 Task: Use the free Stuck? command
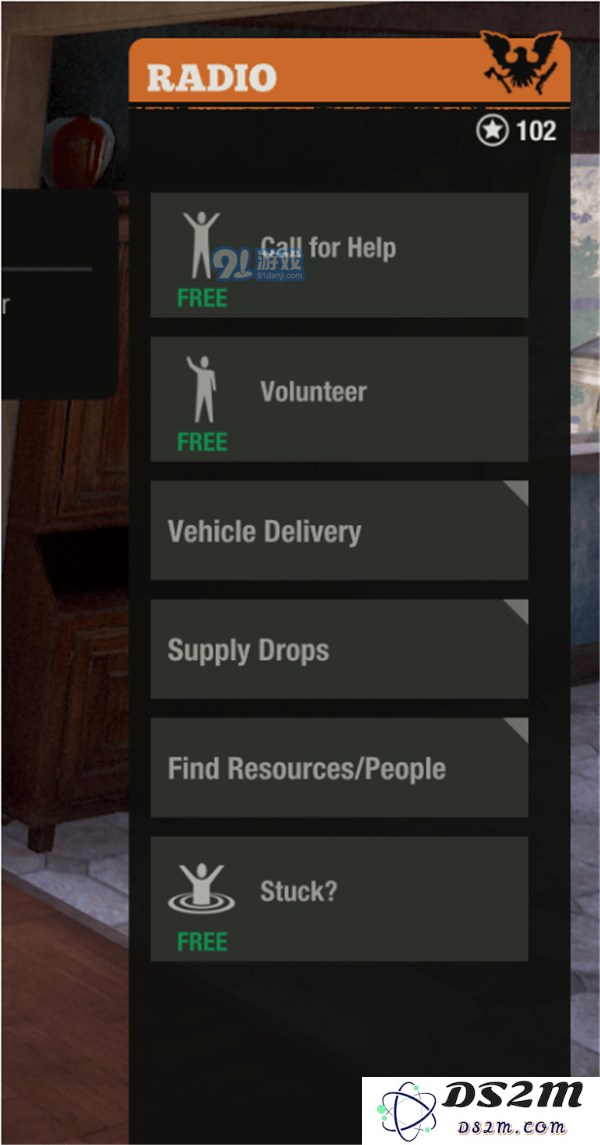click(x=339, y=899)
